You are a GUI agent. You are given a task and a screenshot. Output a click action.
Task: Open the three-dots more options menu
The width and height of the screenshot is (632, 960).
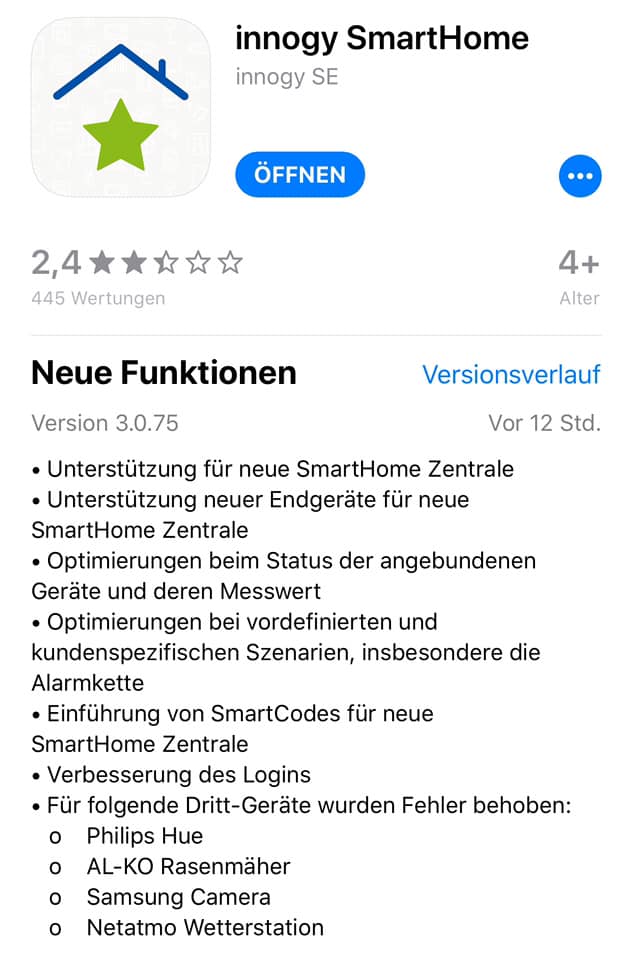tap(579, 176)
